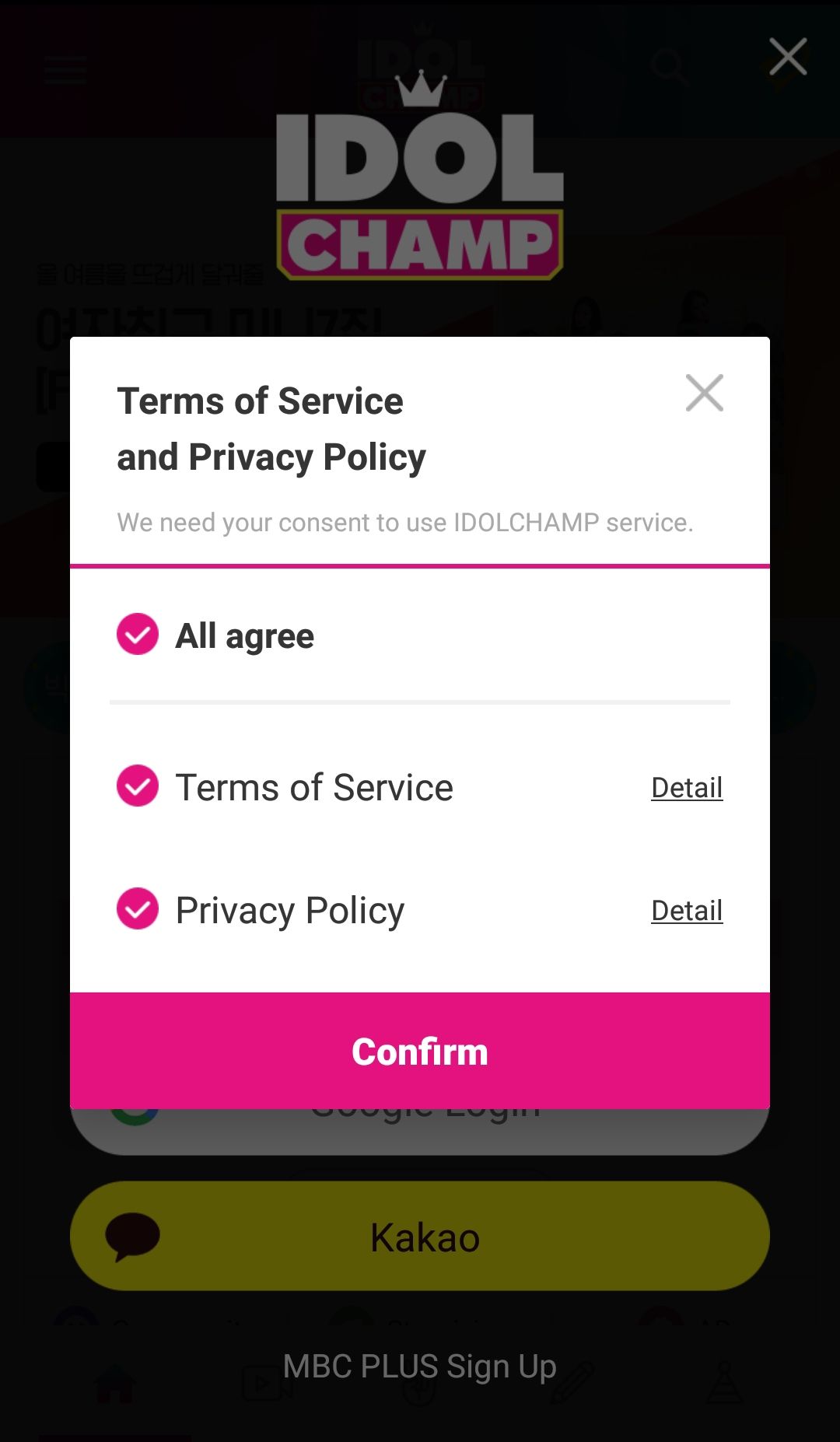Close the Terms of Service dialog
The width and height of the screenshot is (840, 1442).
point(704,393)
